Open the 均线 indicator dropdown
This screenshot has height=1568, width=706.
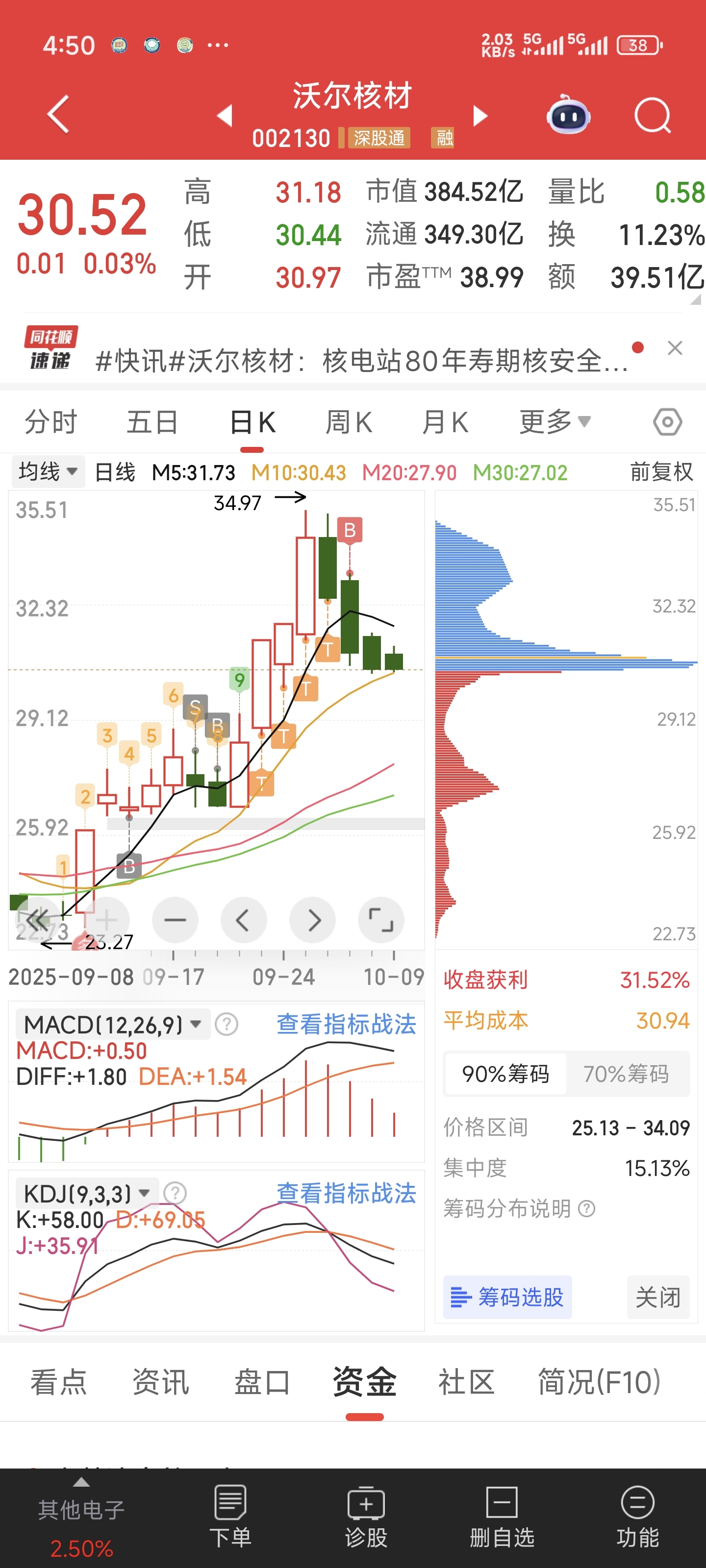[48, 472]
